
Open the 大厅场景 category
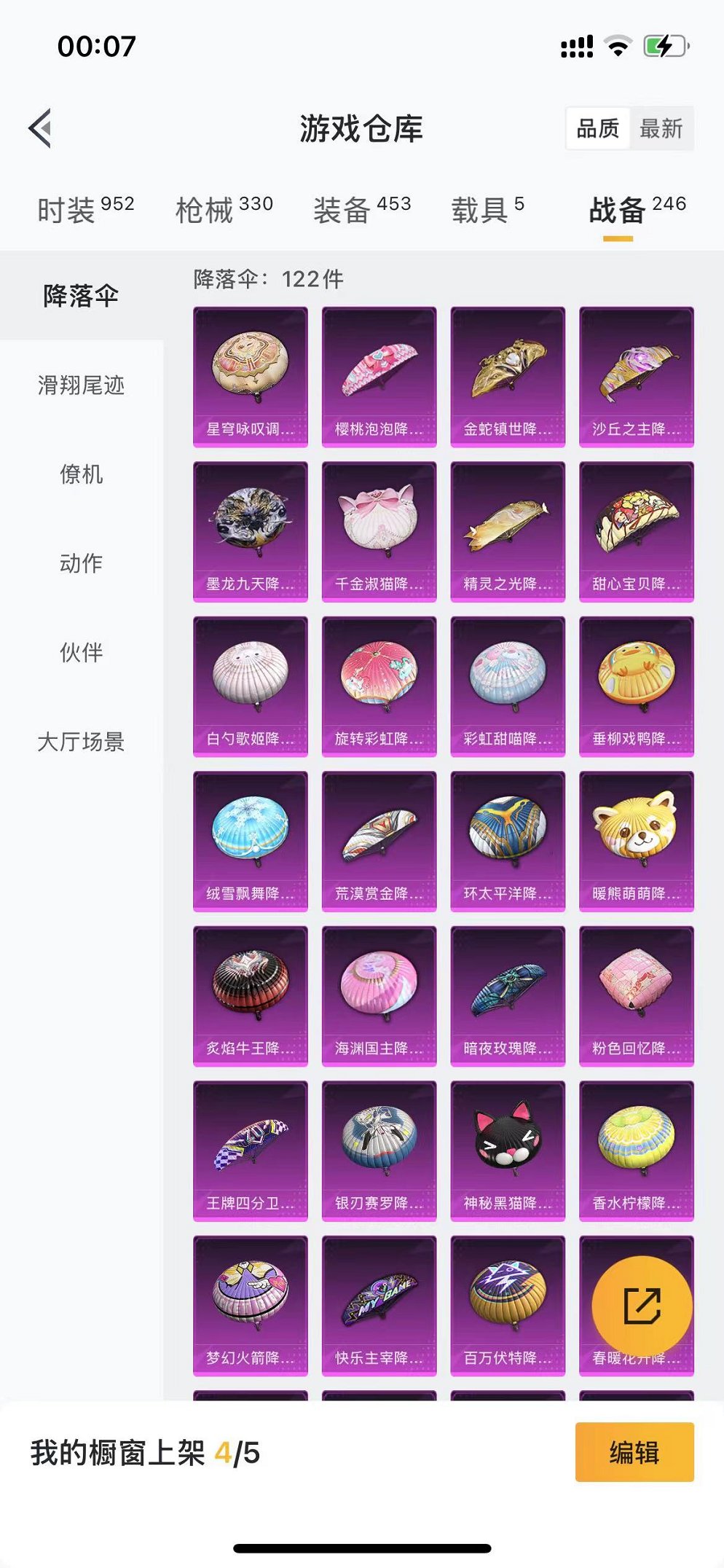(x=81, y=742)
